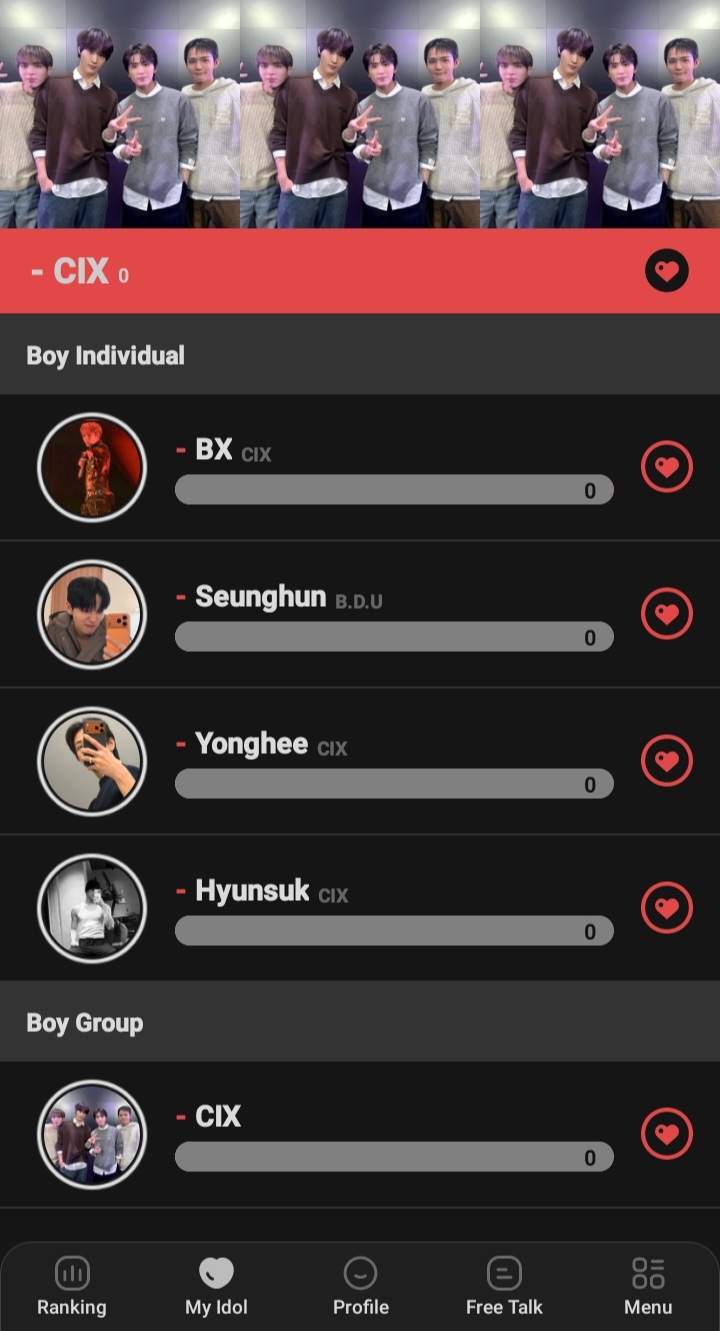Open the Menu tab

coord(648,1286)
